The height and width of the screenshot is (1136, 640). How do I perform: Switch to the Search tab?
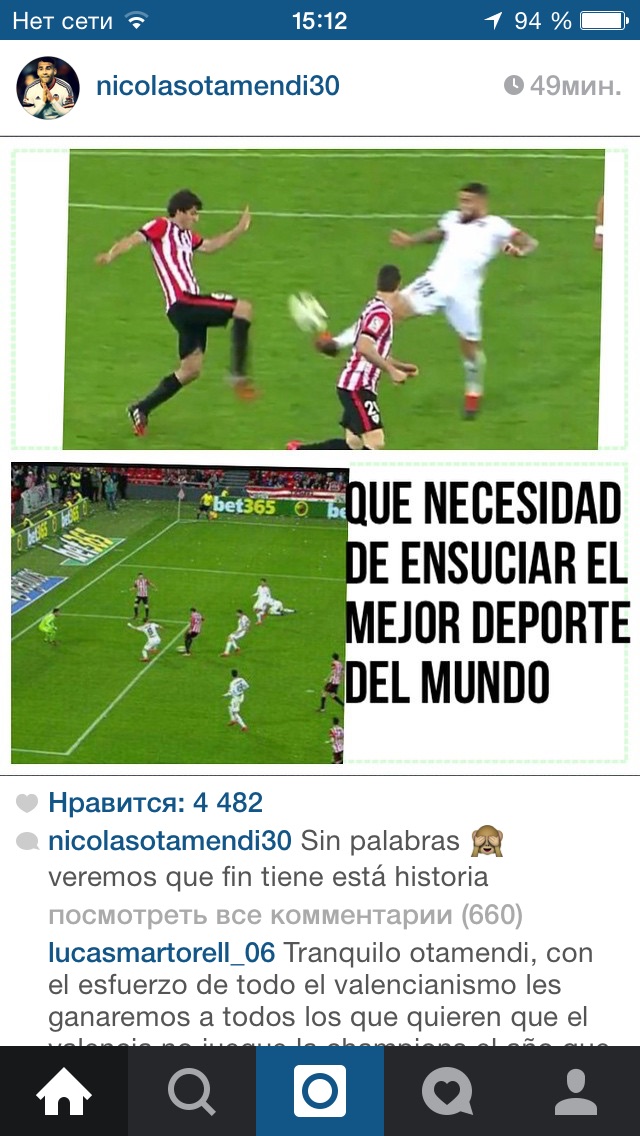click(x=192, y=1091)
